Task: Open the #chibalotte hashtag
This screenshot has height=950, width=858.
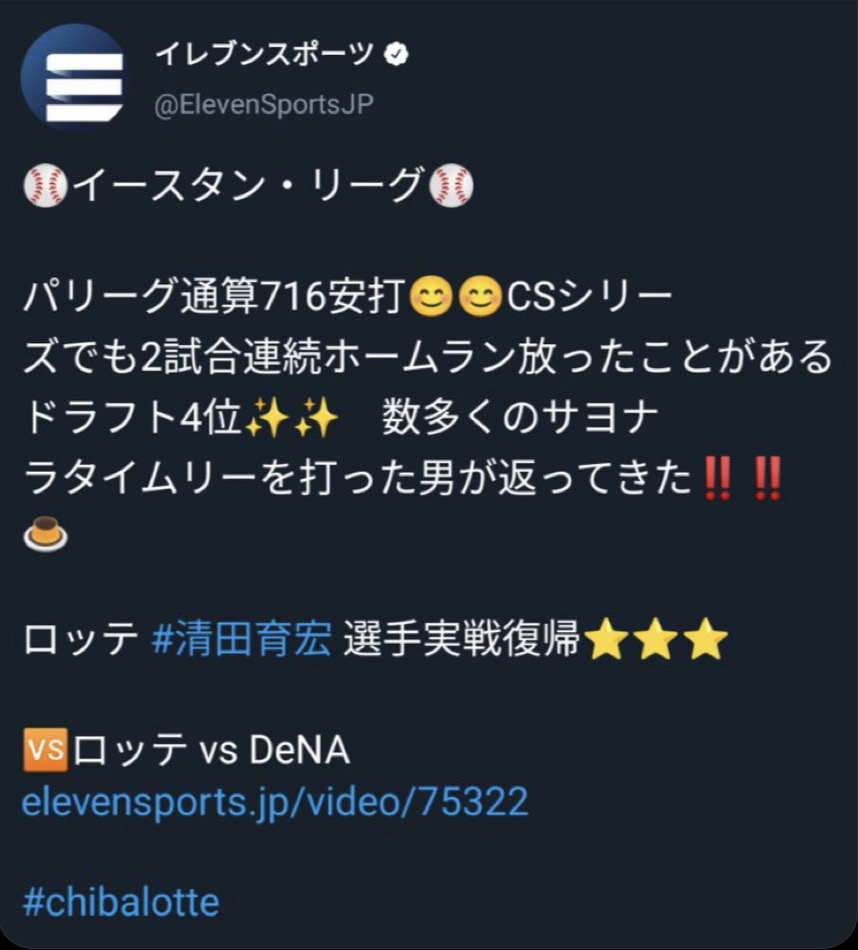Action: point(120,902)
